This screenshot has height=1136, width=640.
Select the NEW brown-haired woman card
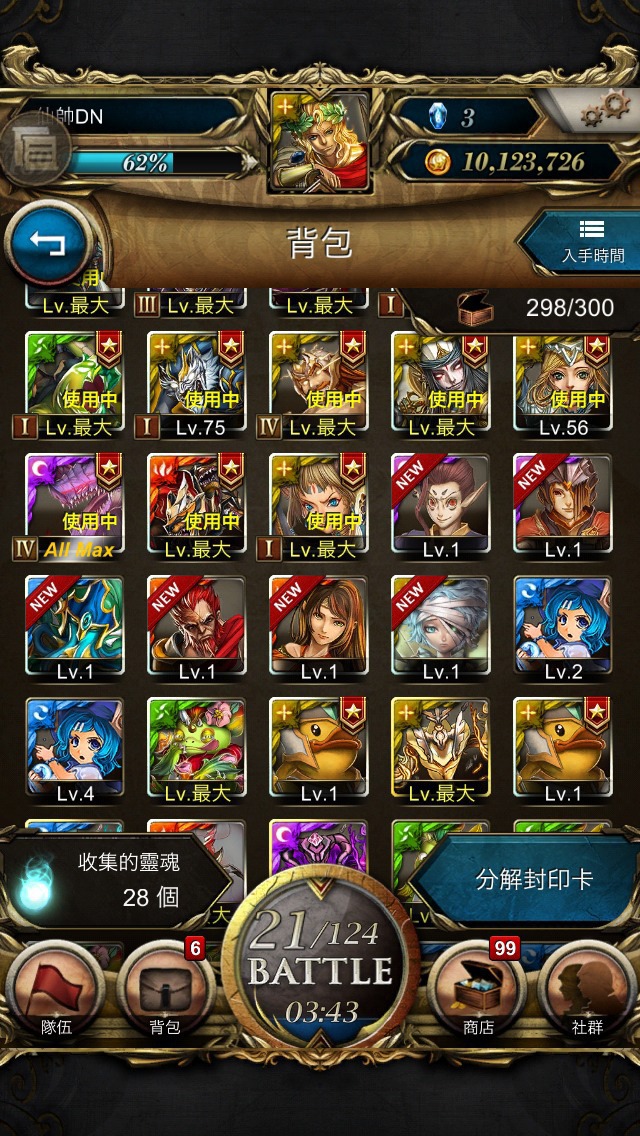(x=318, y=626)
